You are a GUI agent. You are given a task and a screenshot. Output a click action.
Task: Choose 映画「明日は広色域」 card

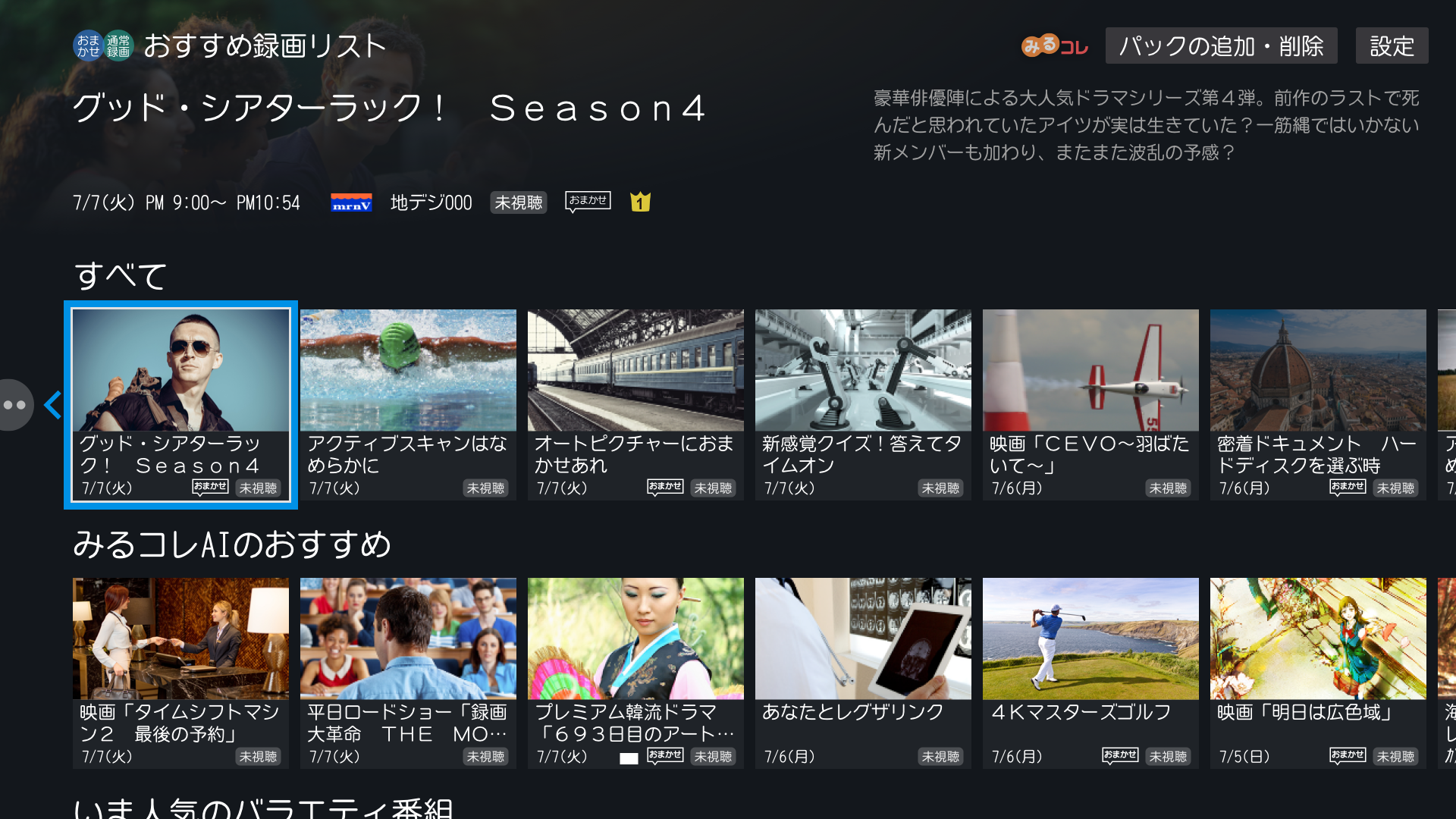[1318, 673]
